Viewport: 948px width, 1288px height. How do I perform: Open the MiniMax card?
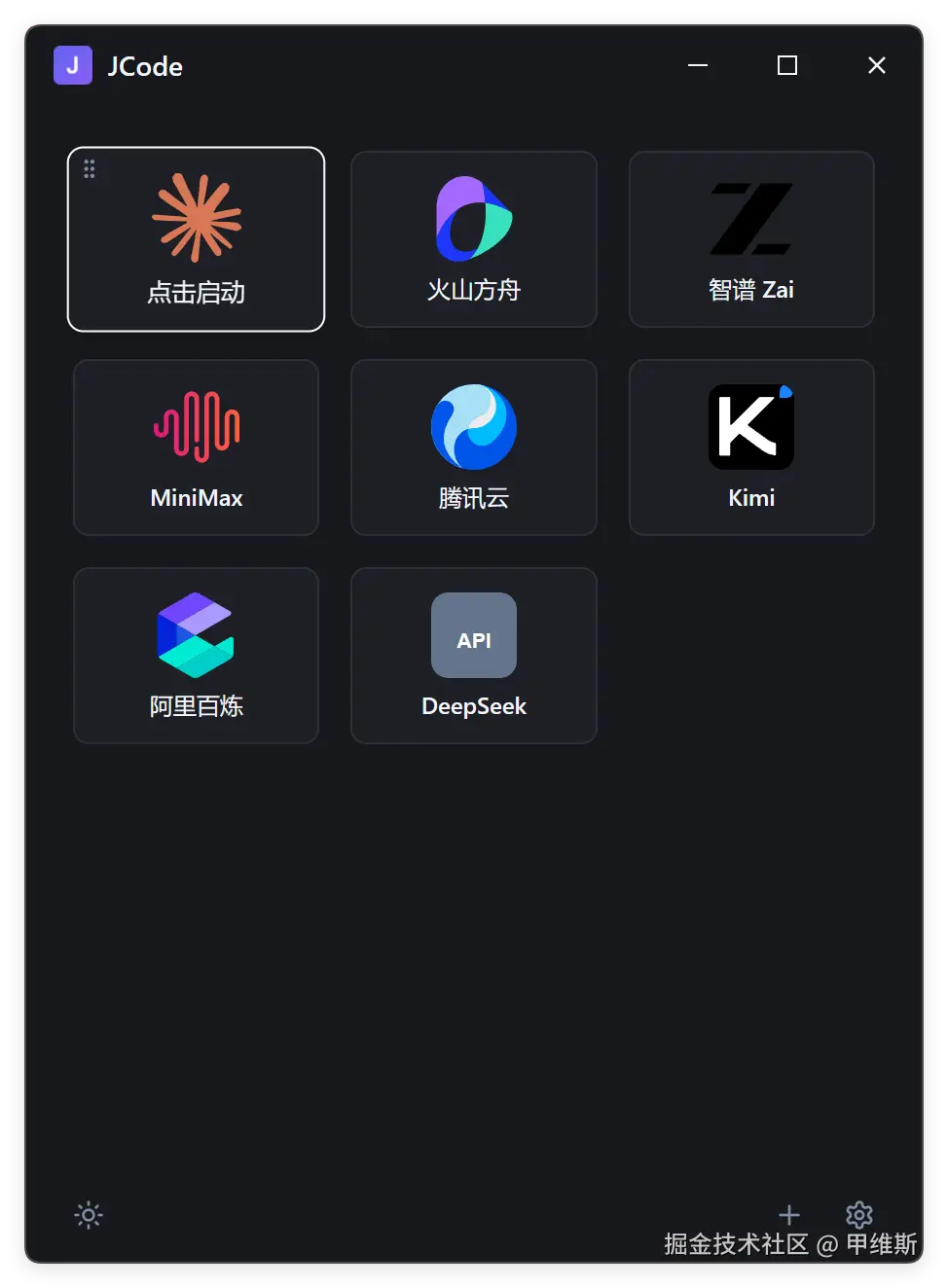196,447
